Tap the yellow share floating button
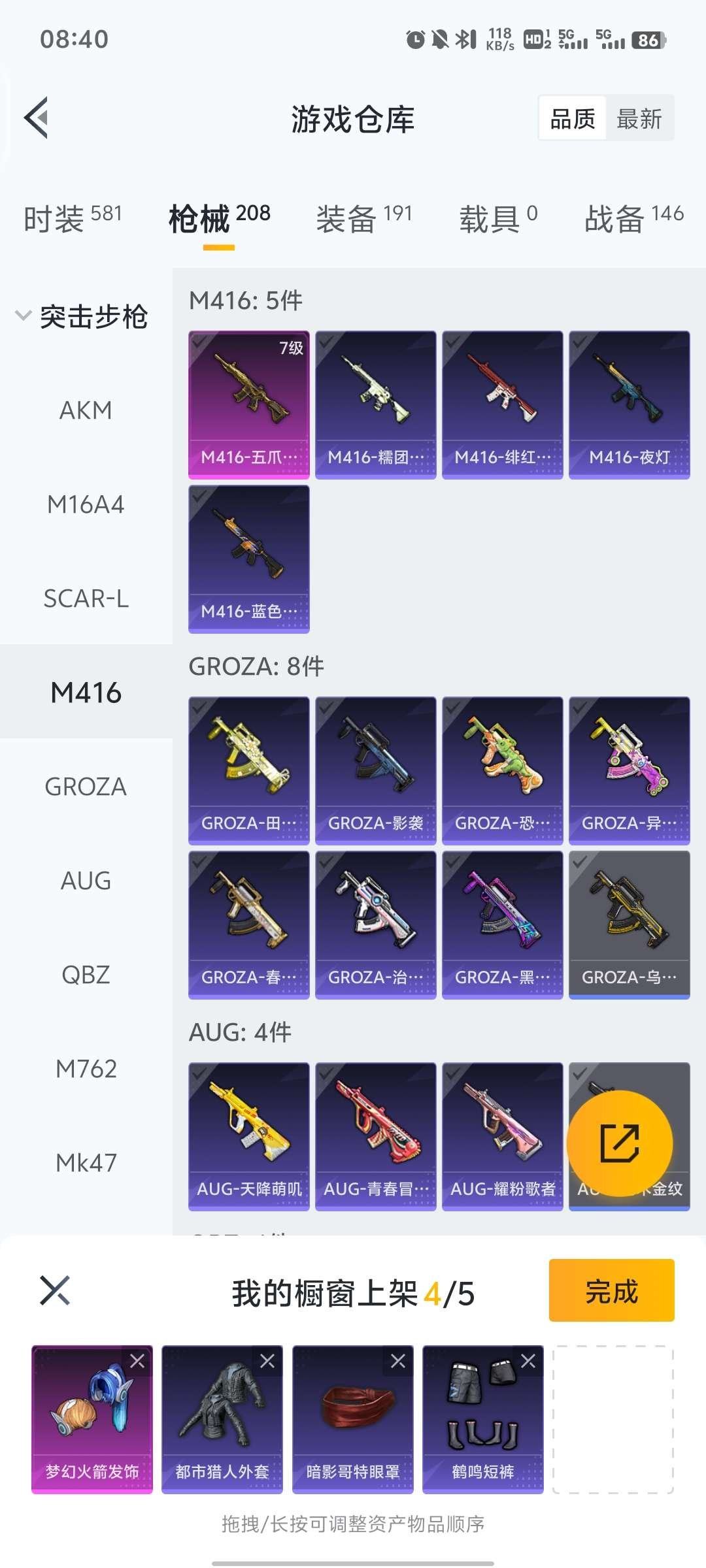 click(x=619, y=1143)
